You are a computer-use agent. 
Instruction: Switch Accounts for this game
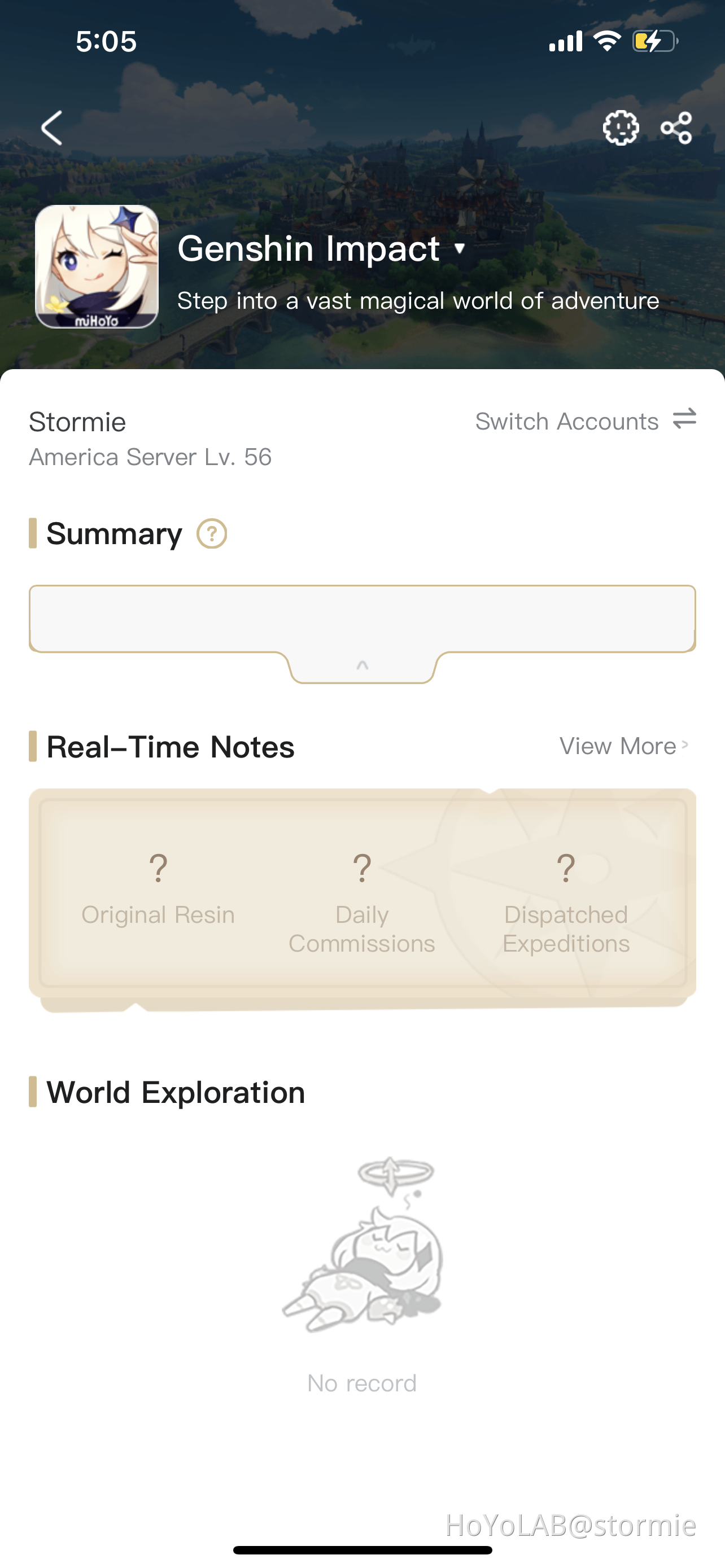pyautogui.click(x=585, y=421)
